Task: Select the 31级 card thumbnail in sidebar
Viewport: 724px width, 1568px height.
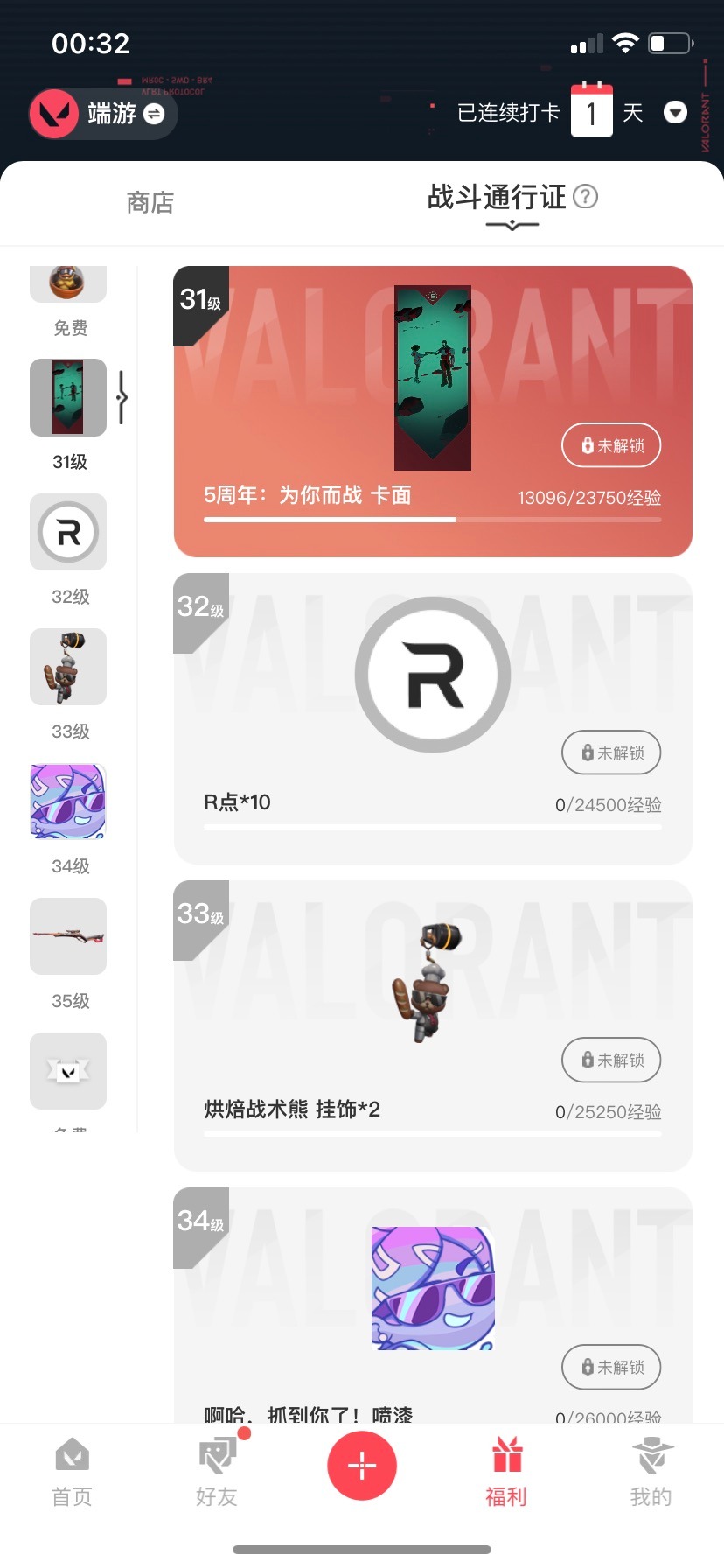Action: tap(68, 397)
